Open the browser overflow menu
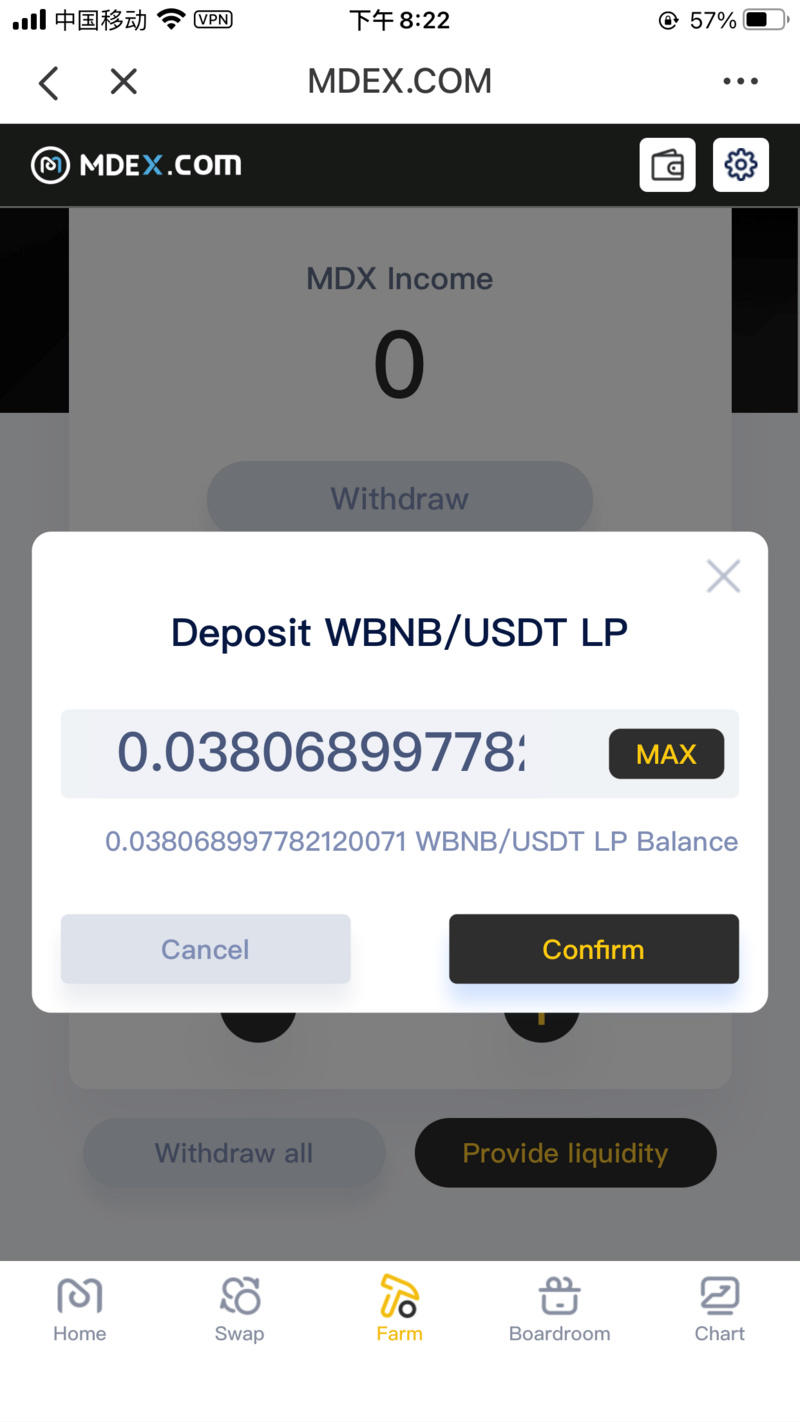This screenshot has width=800, height=1422. point(740,82)
